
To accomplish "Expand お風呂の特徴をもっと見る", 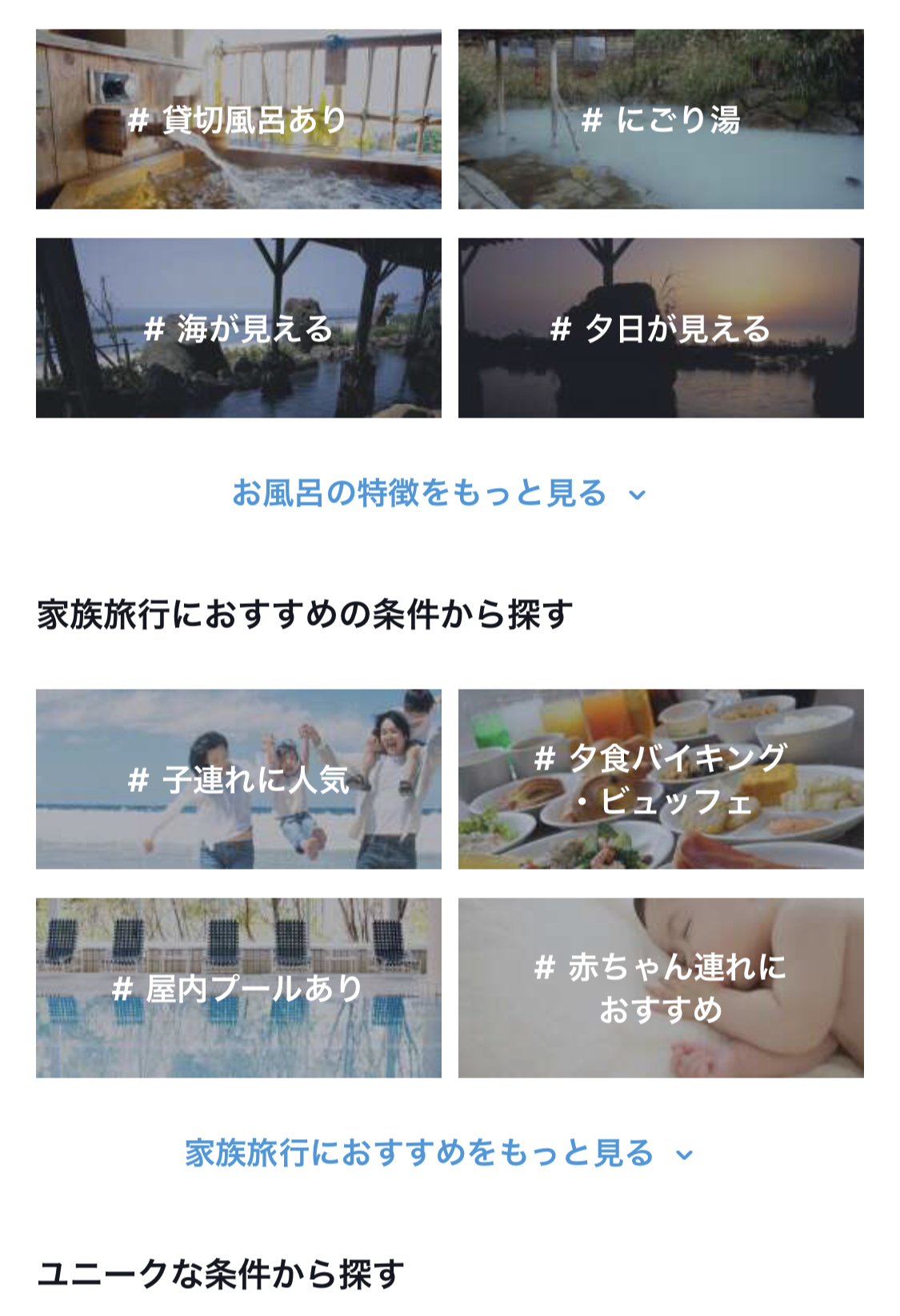I will pos(438,494).
